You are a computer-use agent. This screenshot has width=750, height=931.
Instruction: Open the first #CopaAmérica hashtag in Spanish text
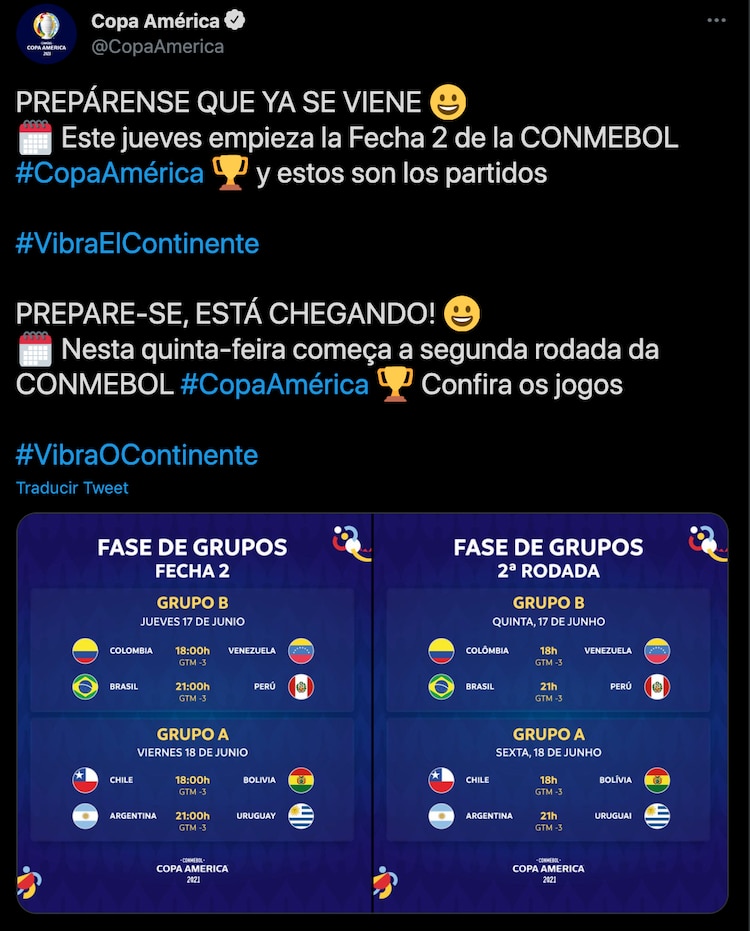110,173
